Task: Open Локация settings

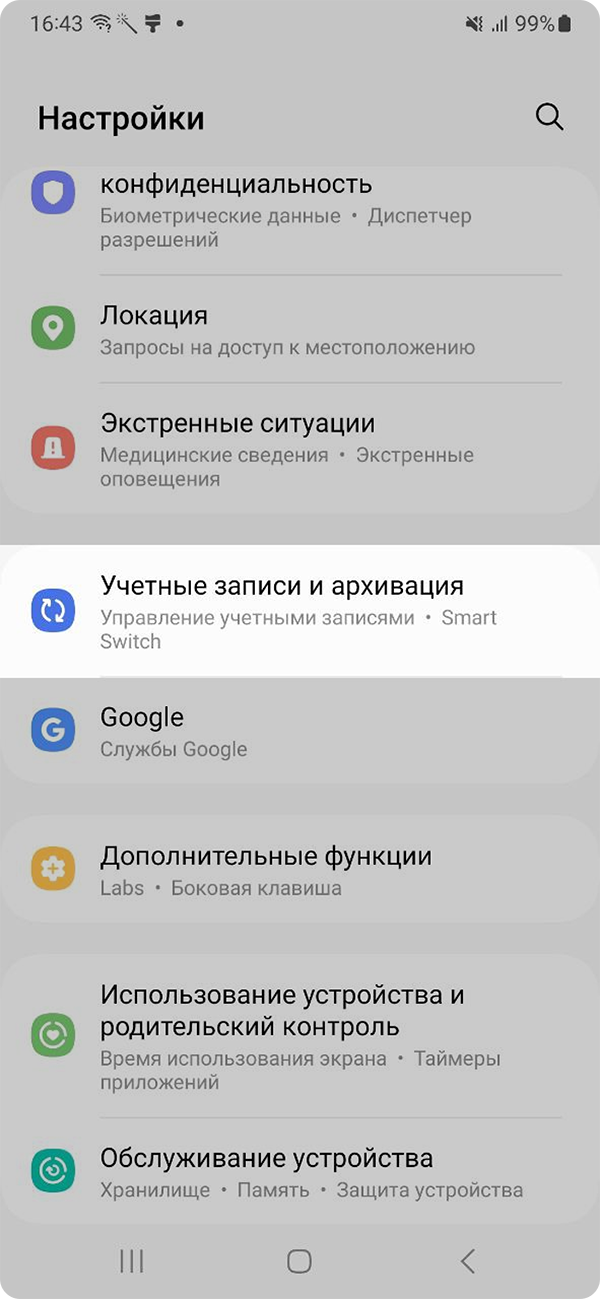Action: [300, 330]
